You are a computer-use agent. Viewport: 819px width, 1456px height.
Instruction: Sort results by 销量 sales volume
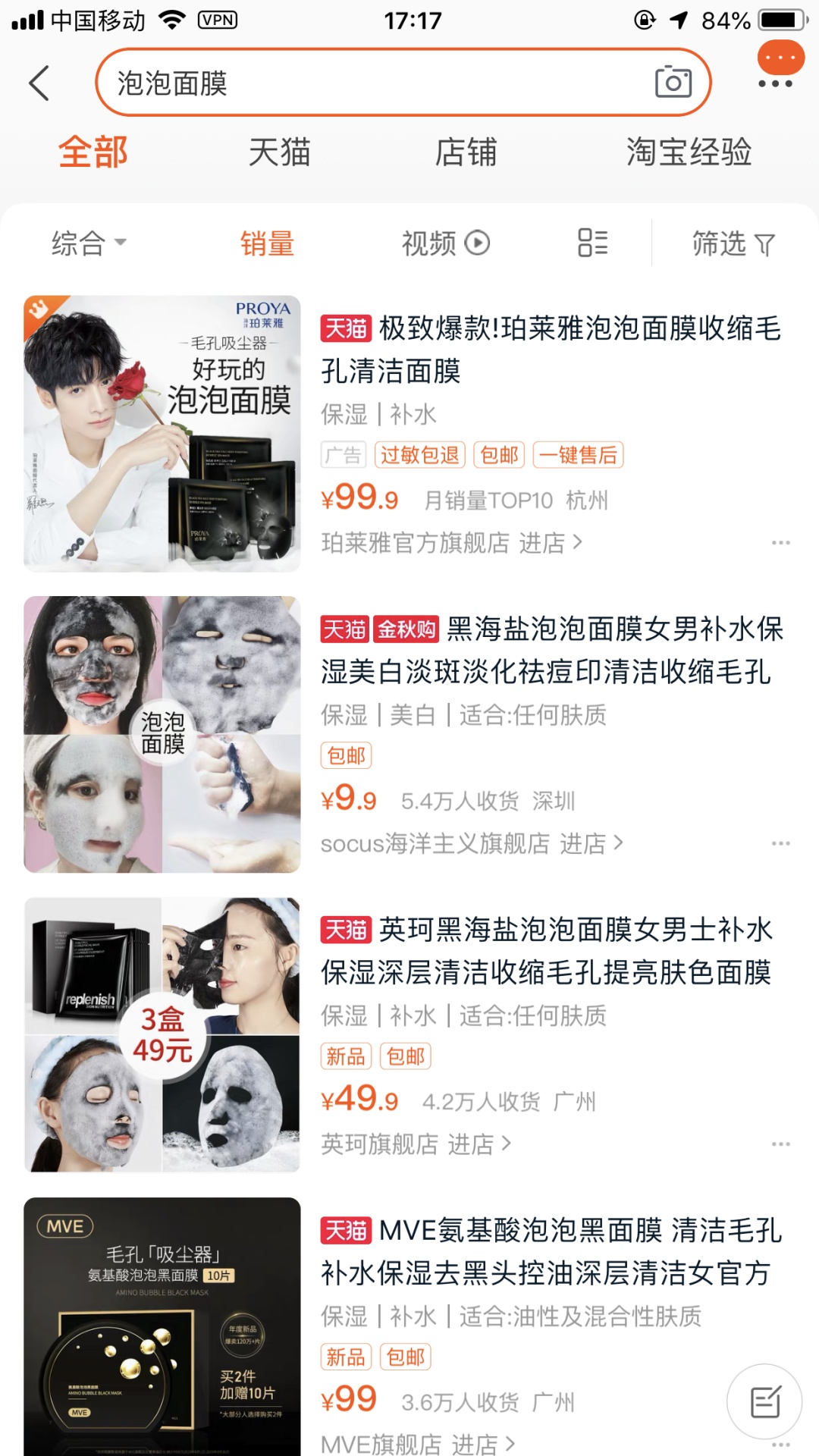pos(267,242)
